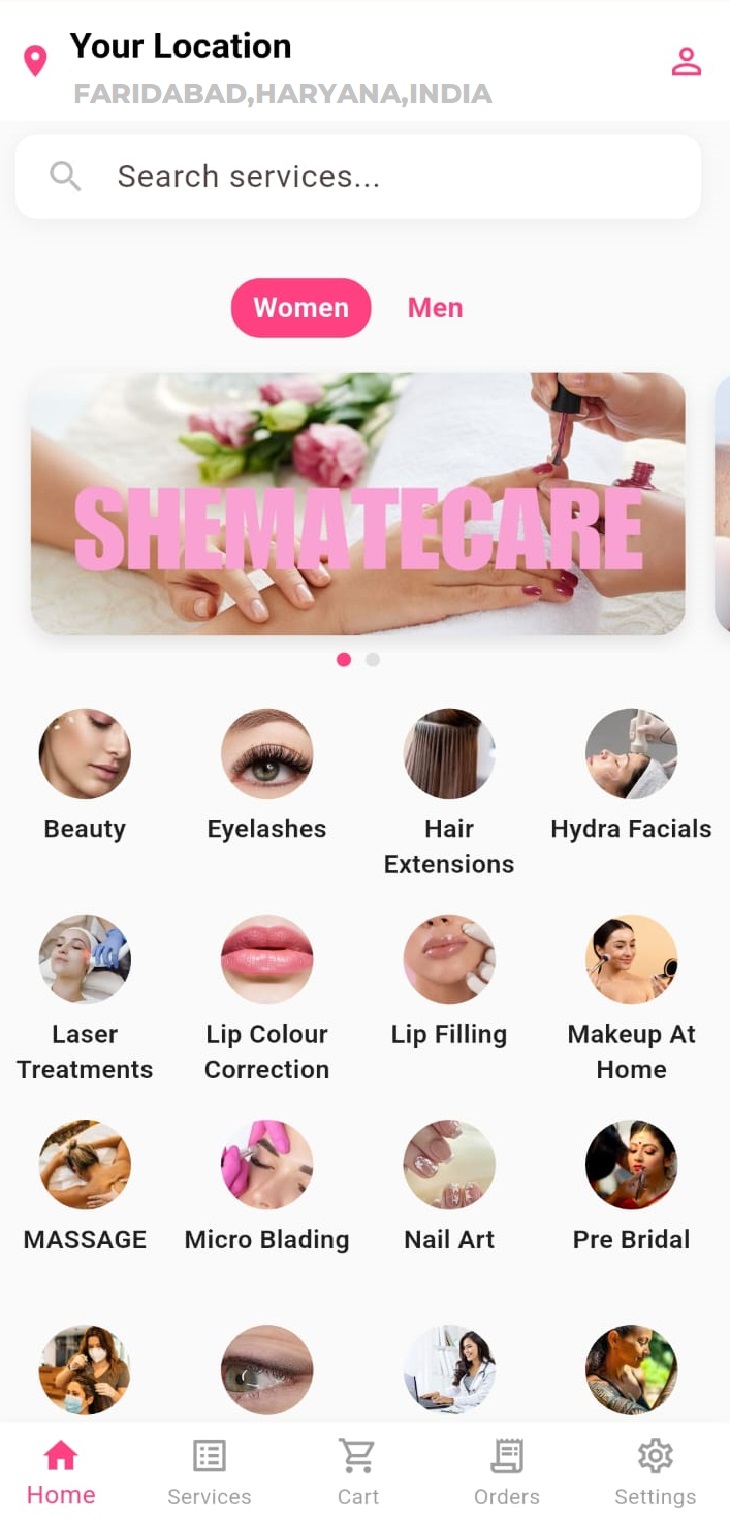
Task: Open the Nail Art category
Action: click(x=449, y=1186)
